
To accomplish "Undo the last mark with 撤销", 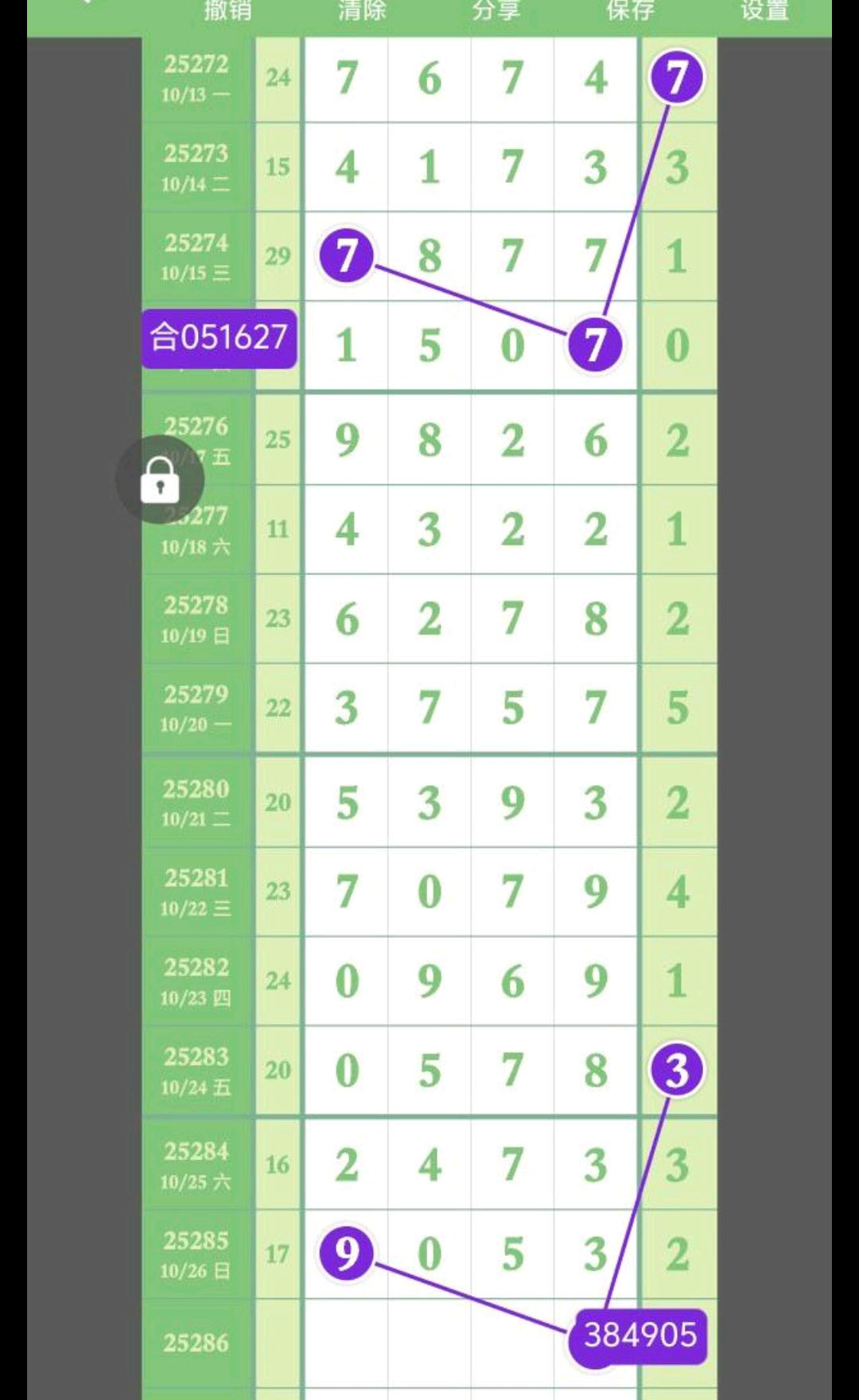I will point(227,11).
